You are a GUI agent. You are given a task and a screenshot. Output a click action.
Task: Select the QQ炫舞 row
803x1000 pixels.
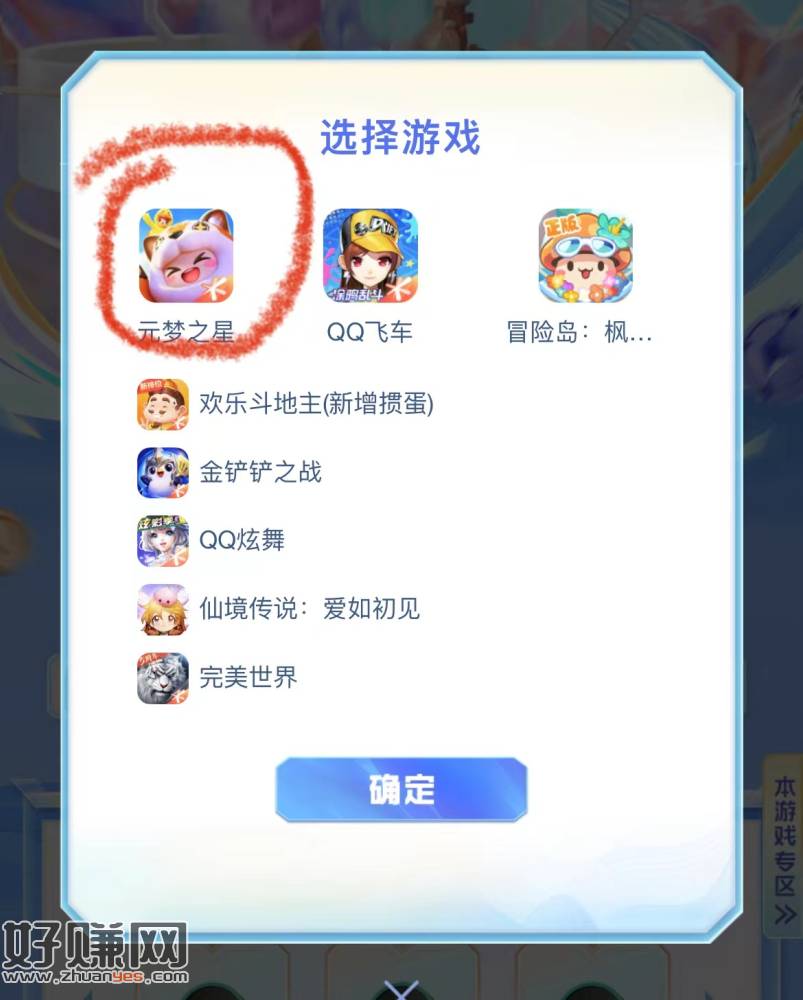(x=242, y=540)
